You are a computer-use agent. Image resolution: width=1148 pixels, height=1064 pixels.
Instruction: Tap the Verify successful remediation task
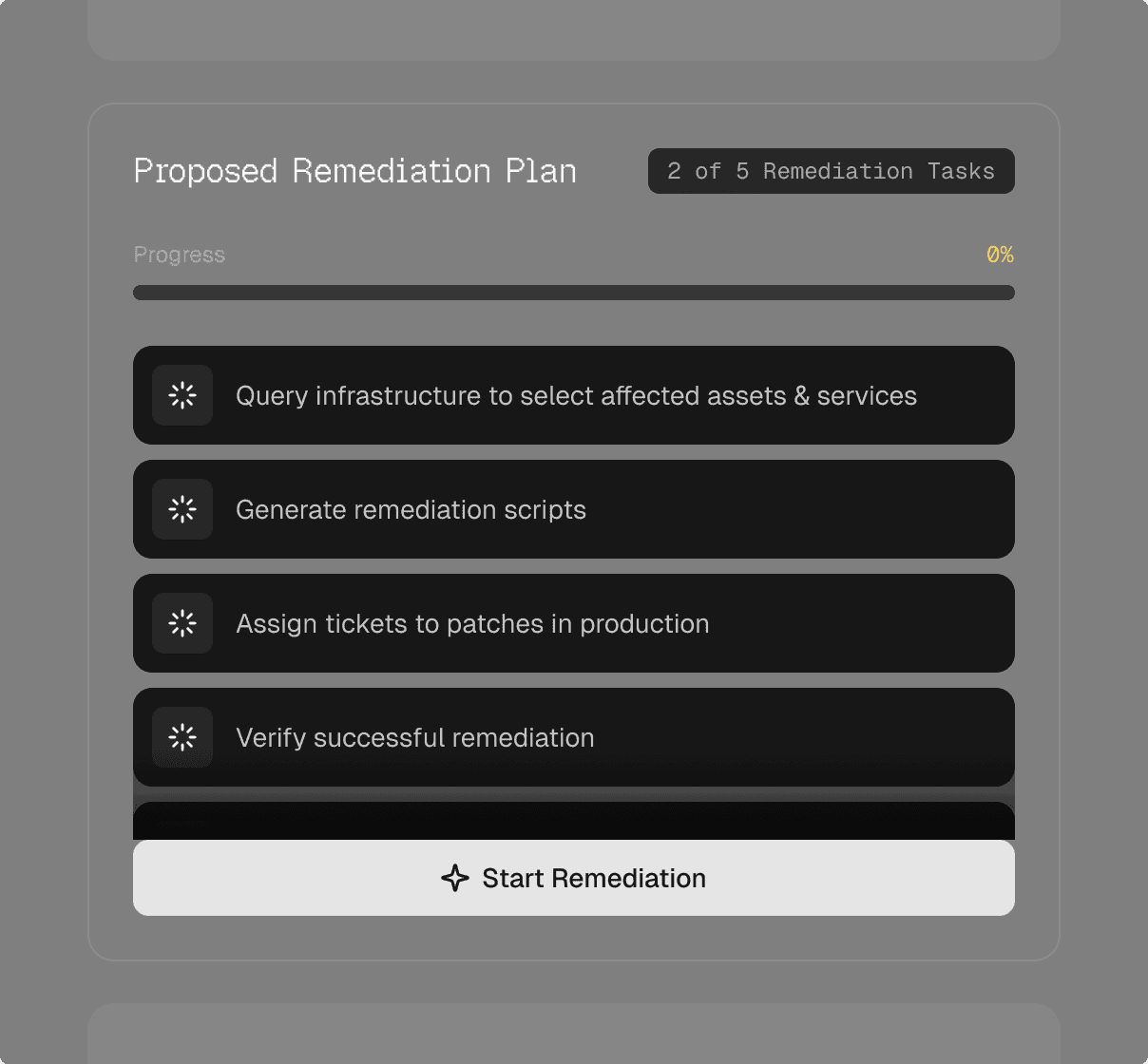[574, 737]
